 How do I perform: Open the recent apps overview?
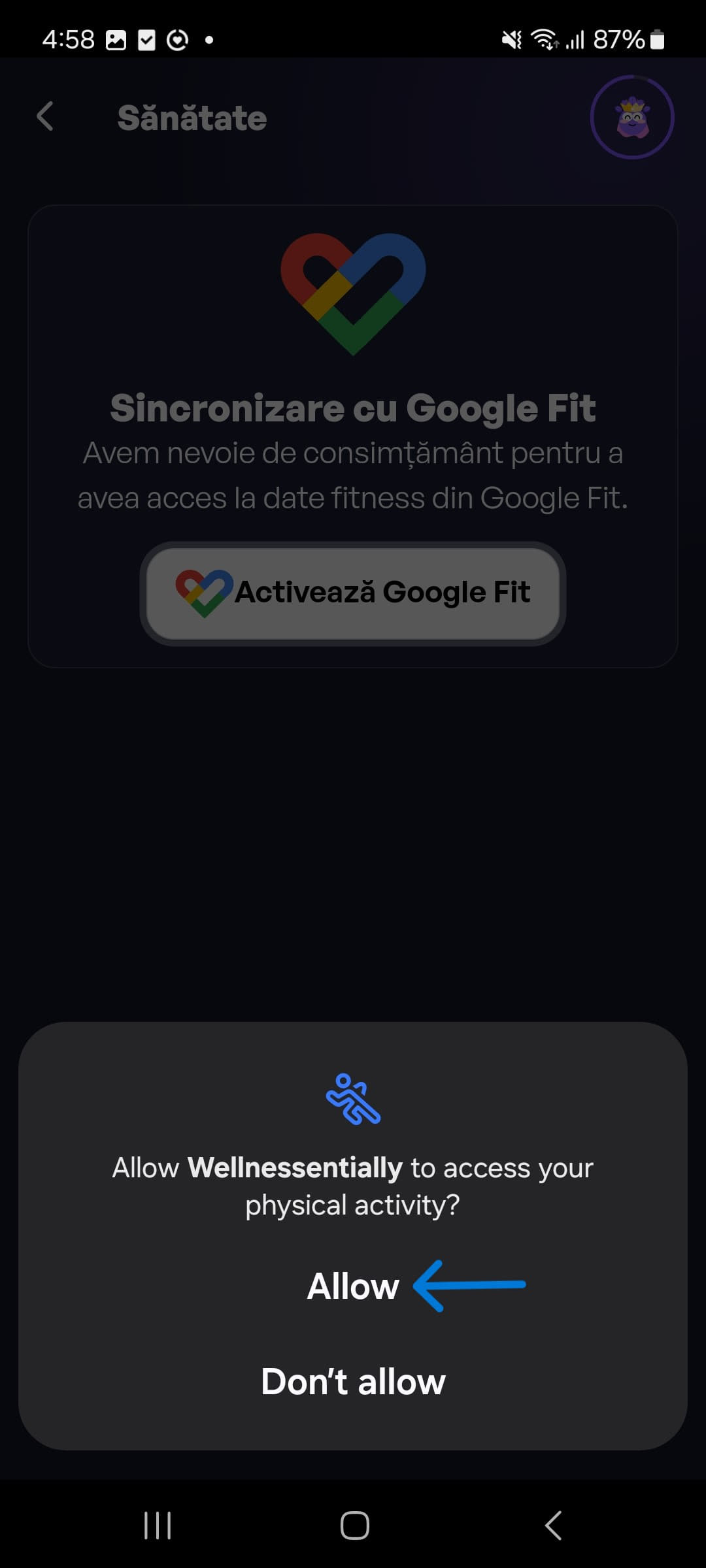click(x=158, y=1526)
